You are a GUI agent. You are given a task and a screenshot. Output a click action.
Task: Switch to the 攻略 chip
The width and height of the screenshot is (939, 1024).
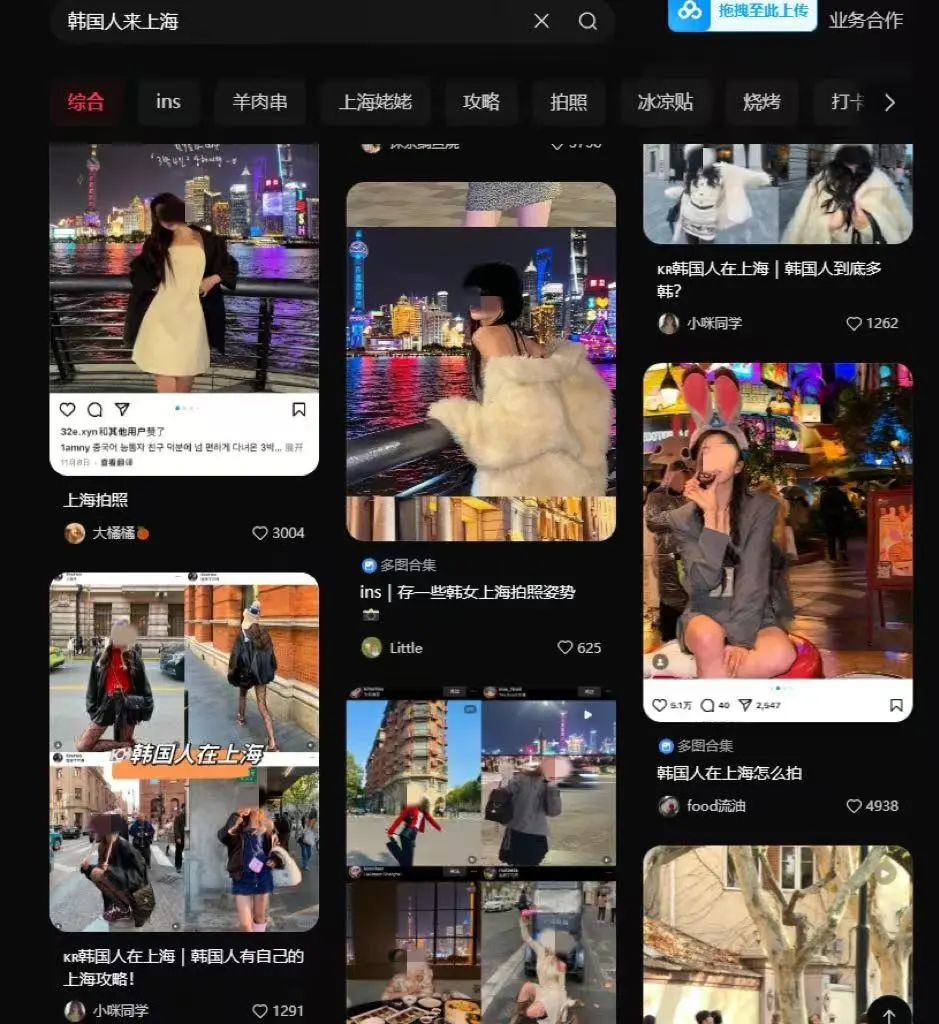(x=481, y=102)
